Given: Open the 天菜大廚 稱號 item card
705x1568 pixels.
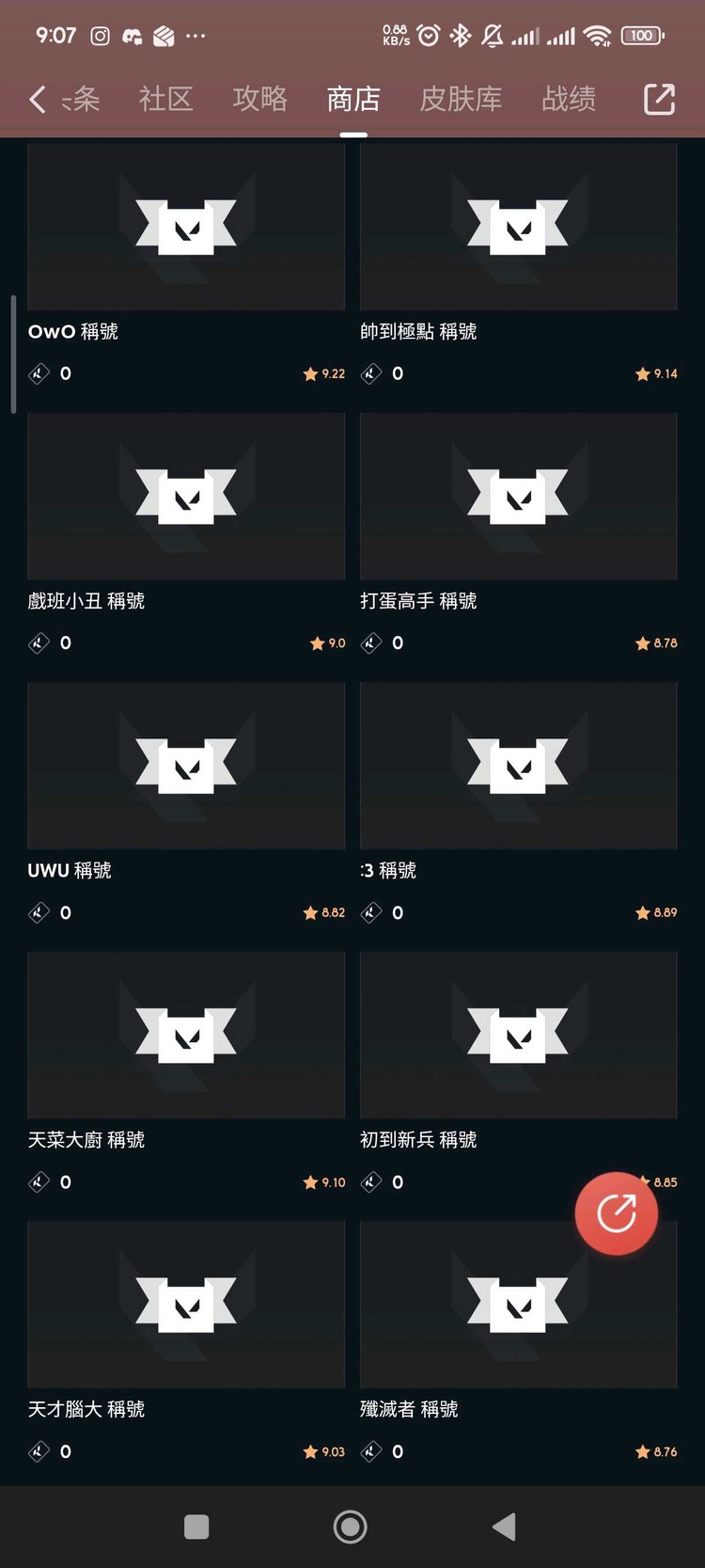Looking at the screenshot, I should (186, 1035).
